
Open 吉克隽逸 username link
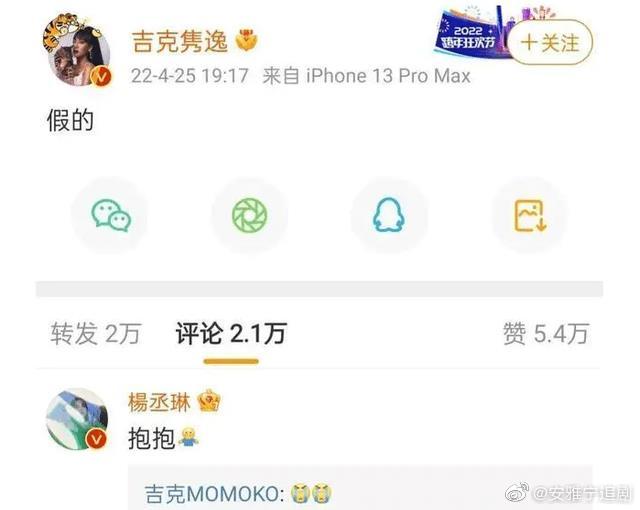point(180,41)
